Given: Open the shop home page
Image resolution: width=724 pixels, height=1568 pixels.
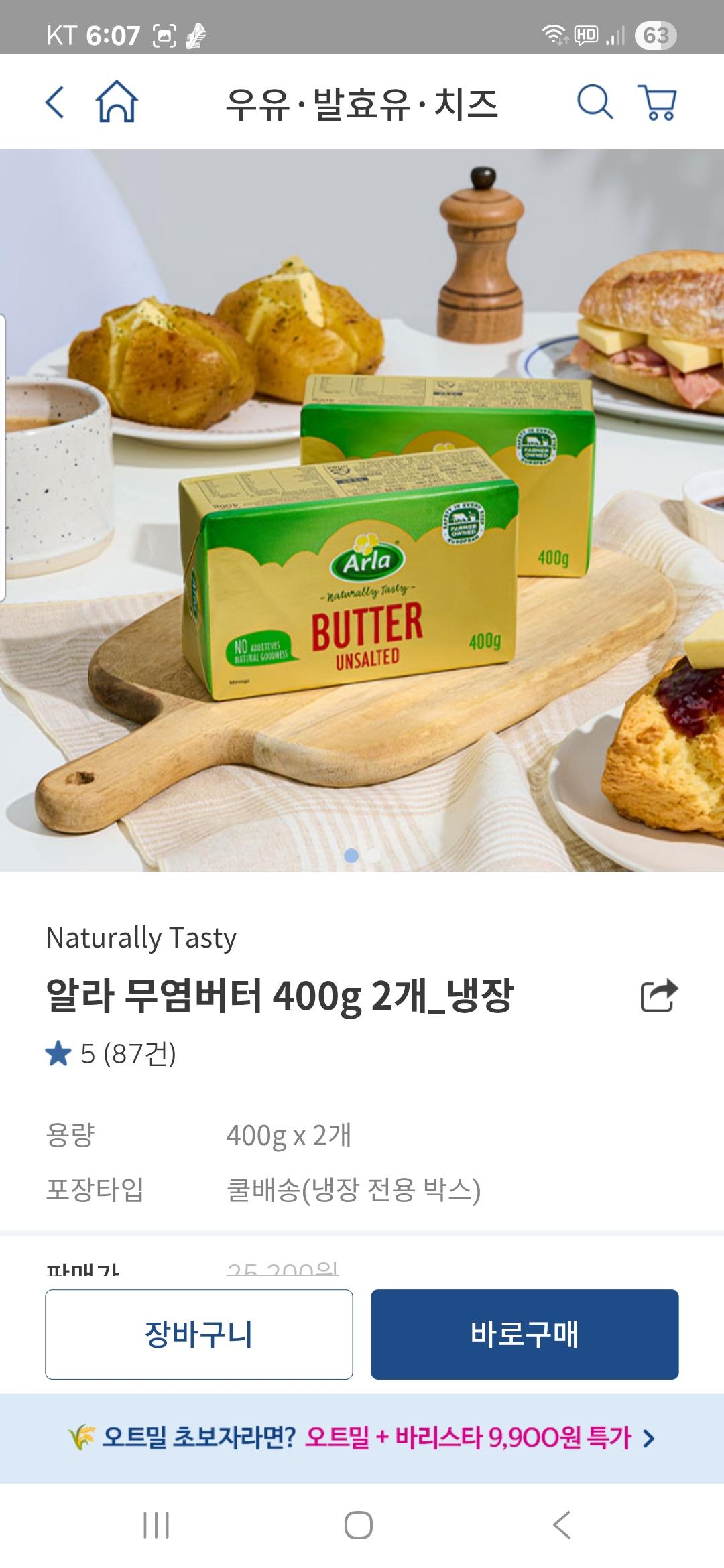Looking at the screenshot, I should point(117,103).
